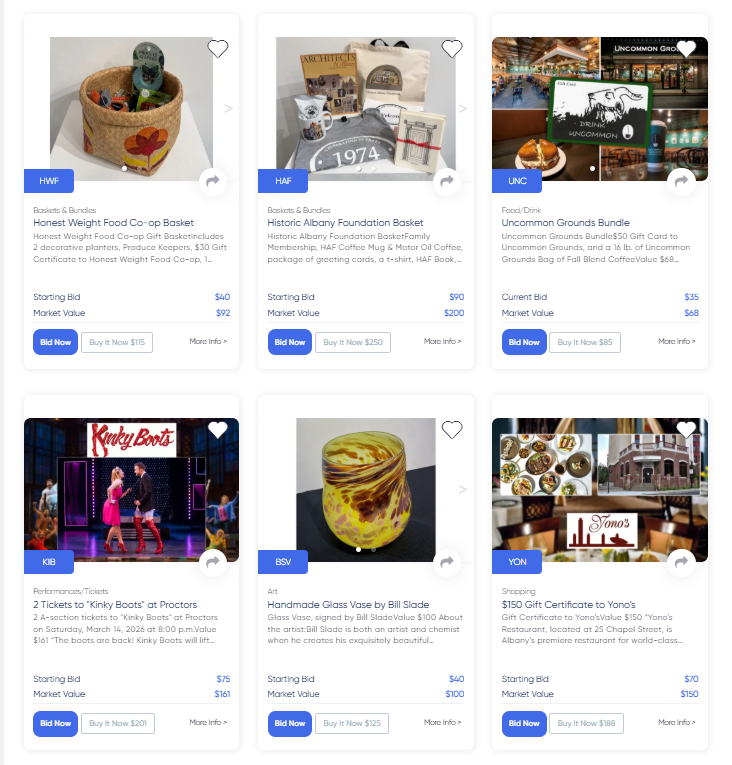Screen dimensions: 732x765
Task: Show next photo of Honest Weight basket
Action: coord(228,108)
